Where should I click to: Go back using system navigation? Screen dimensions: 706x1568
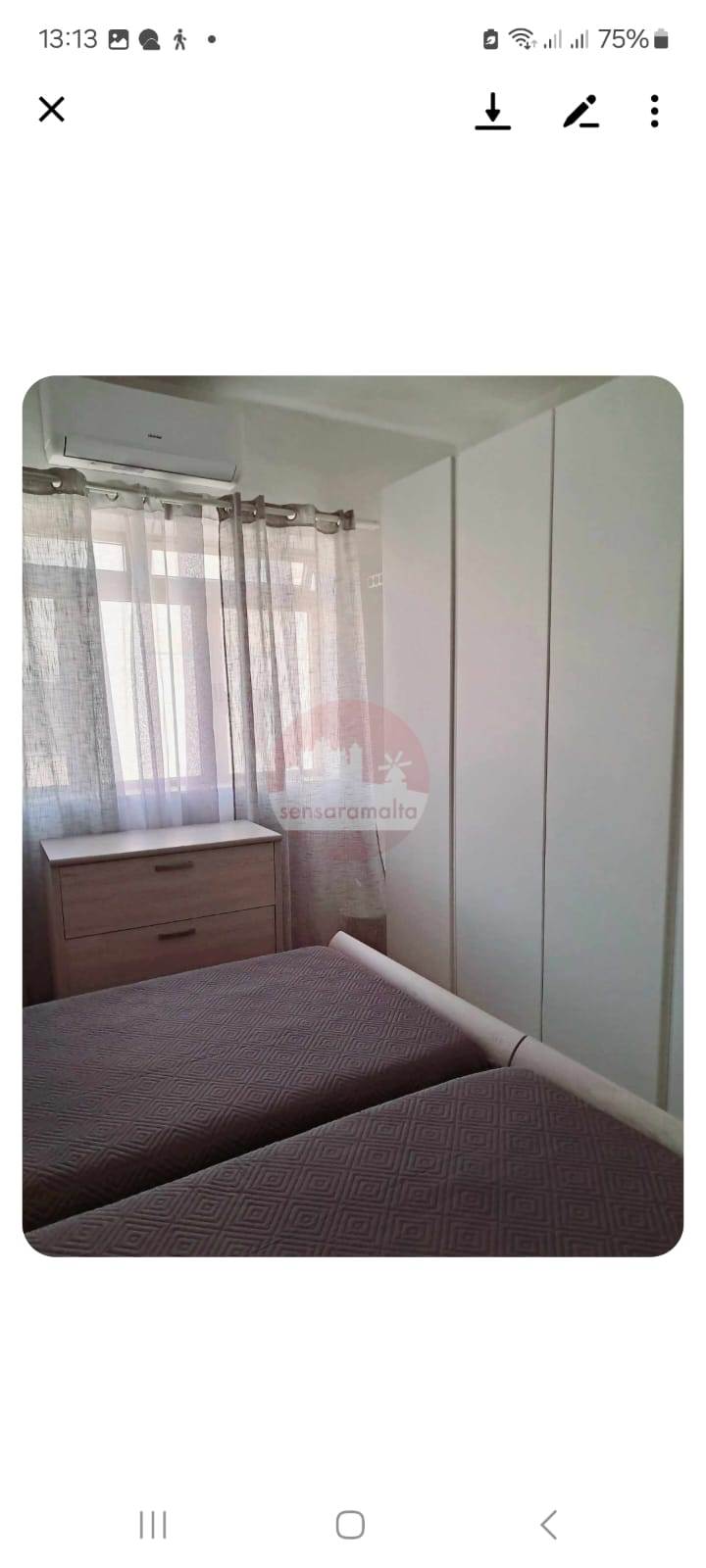coord(548,1525)
